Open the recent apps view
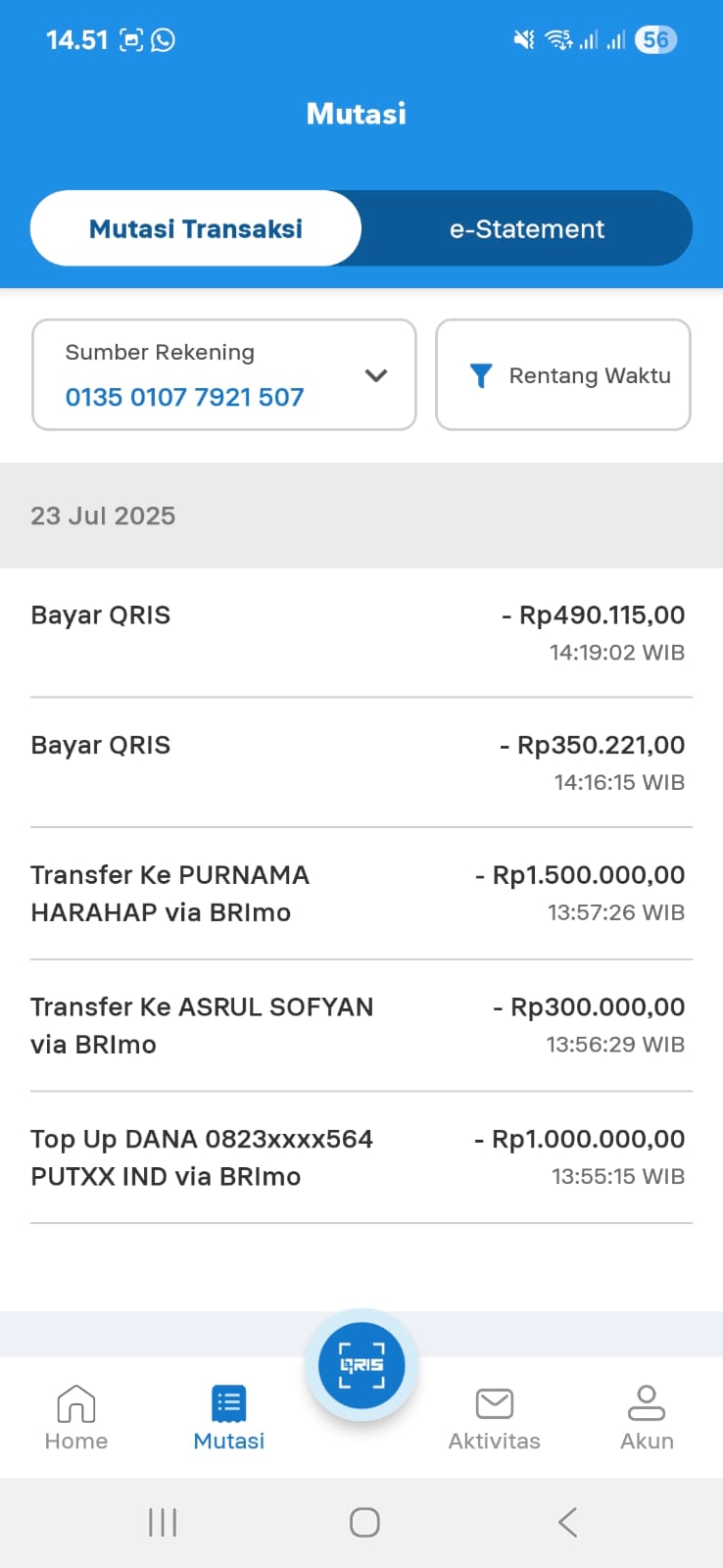 click(x=163, y=1522)
